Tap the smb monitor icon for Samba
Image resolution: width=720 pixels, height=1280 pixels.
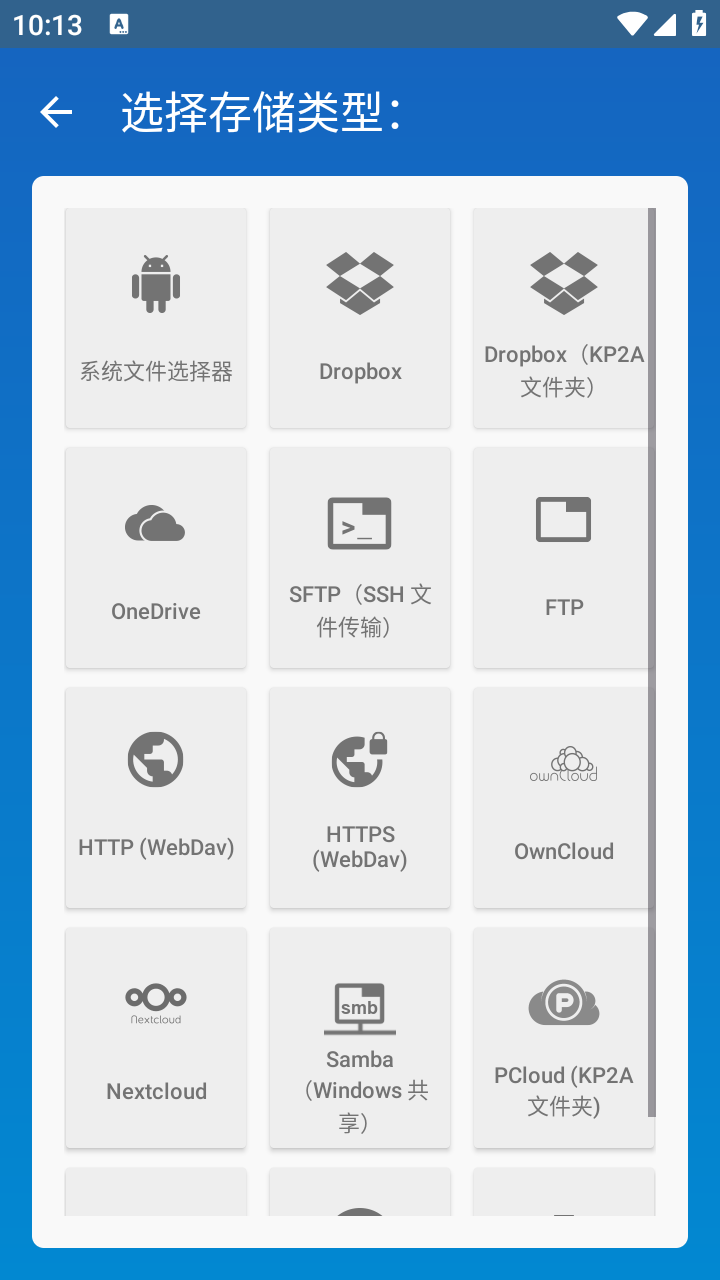tap(359, 1003)
